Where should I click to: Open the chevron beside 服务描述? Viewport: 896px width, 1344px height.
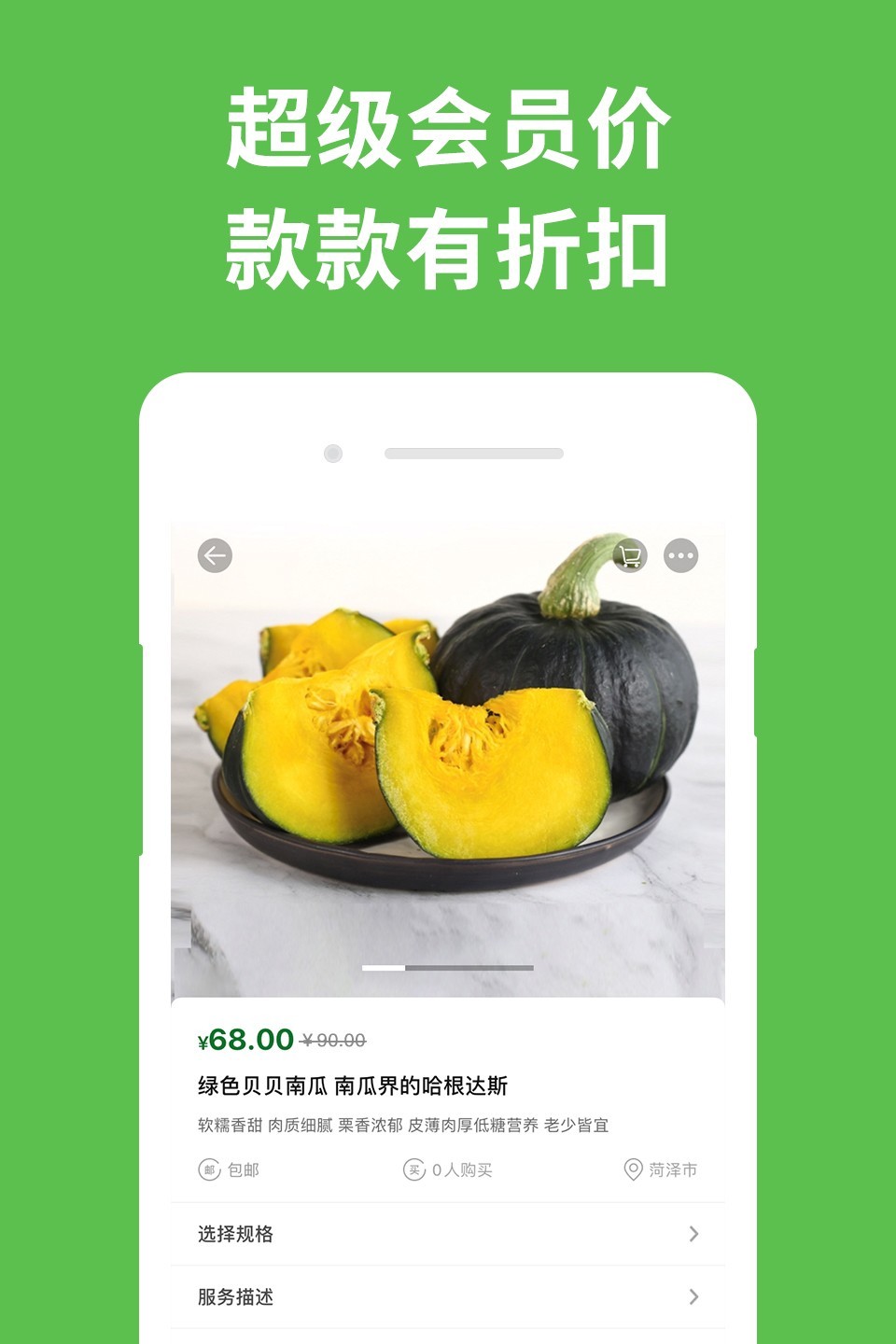[693, 1296]
